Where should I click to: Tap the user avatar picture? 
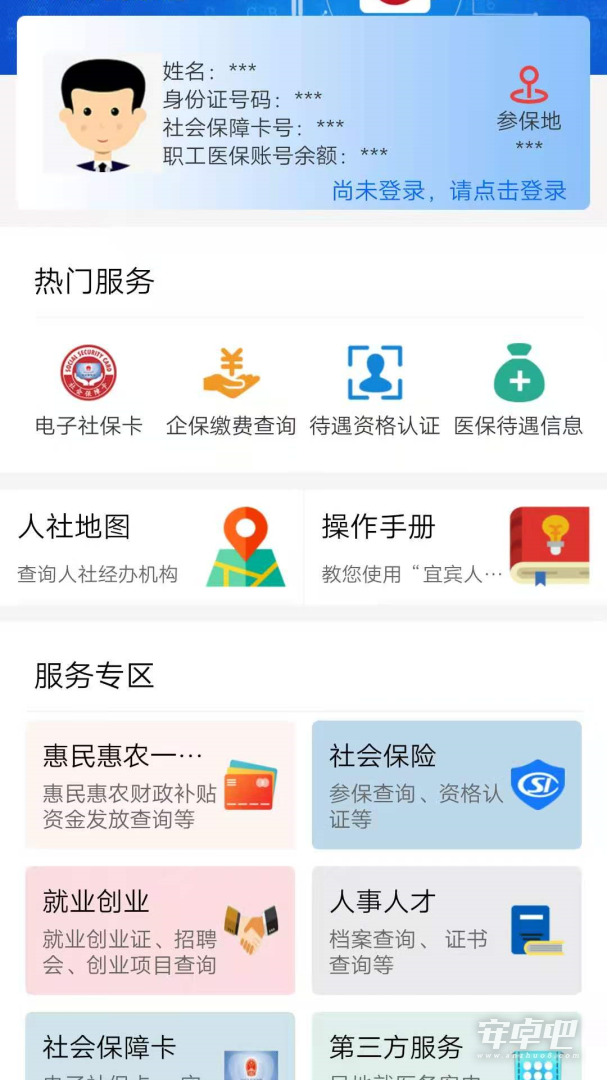click(x=102, y=114)
